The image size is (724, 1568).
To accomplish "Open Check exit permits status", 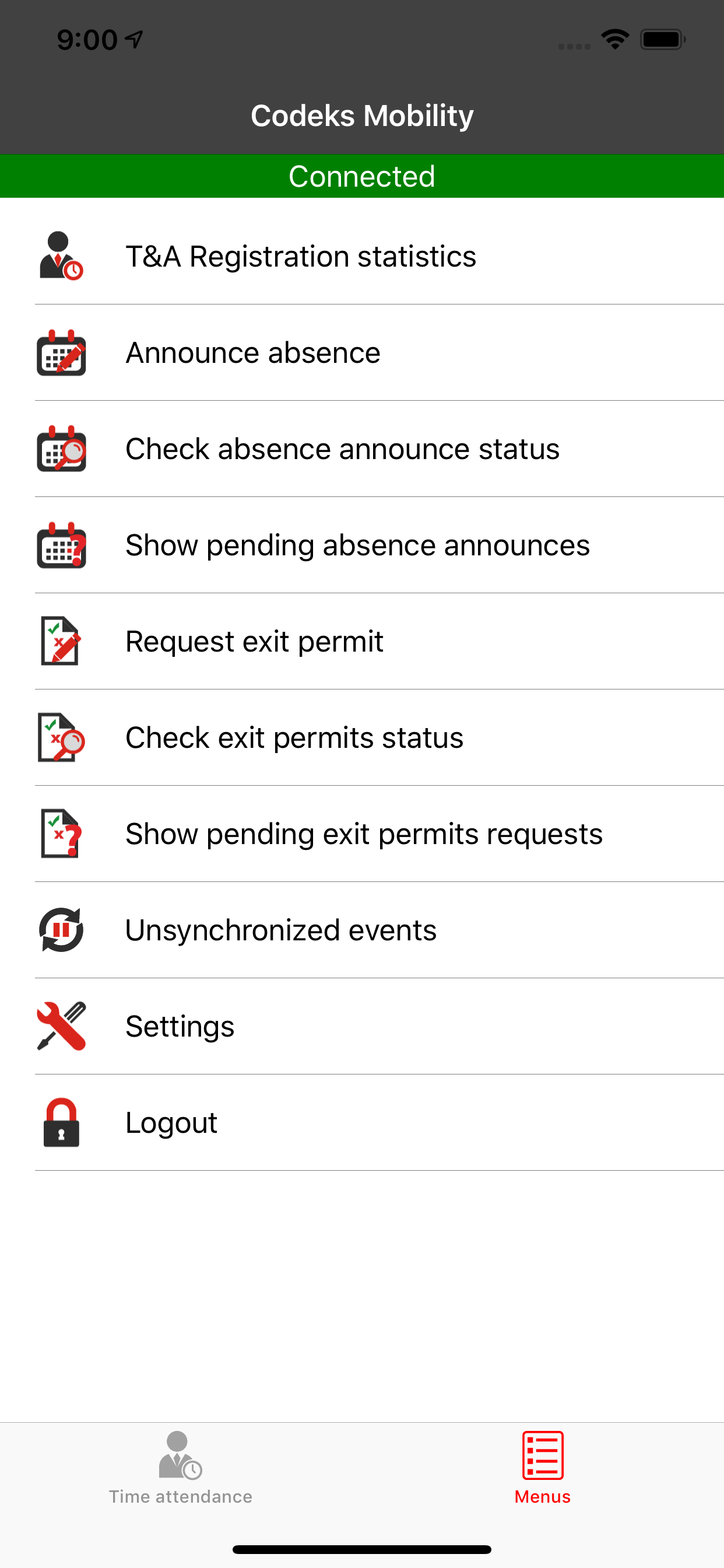I will (294, 737).
